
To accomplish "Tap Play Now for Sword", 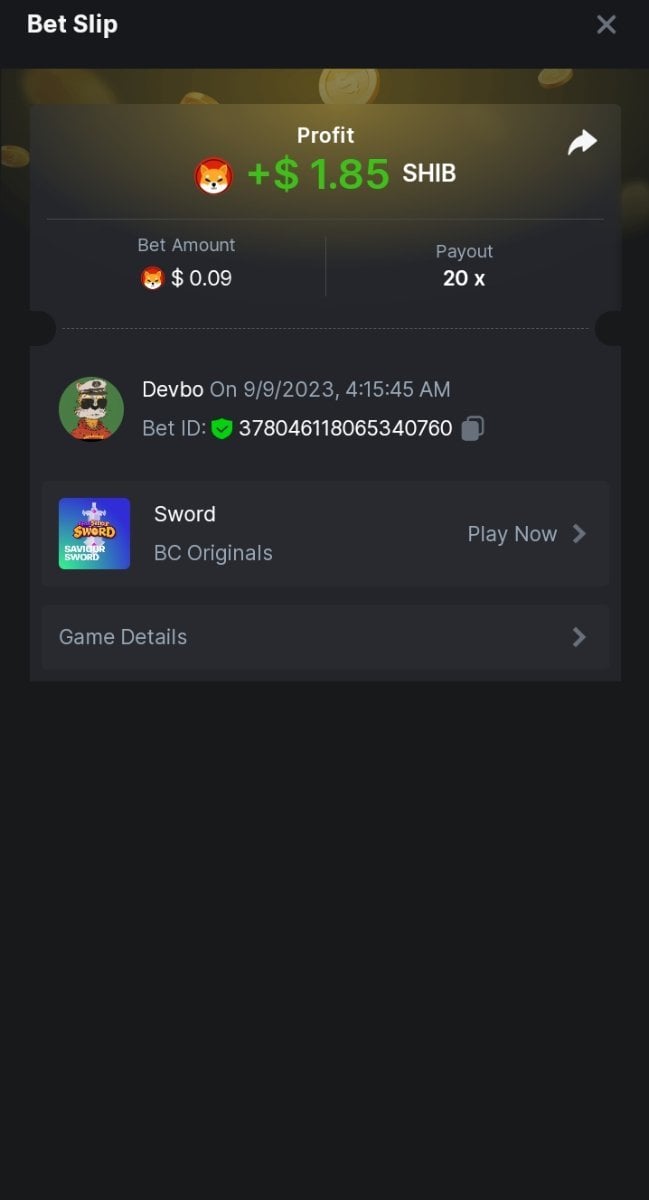I will (x=525, y=534).
